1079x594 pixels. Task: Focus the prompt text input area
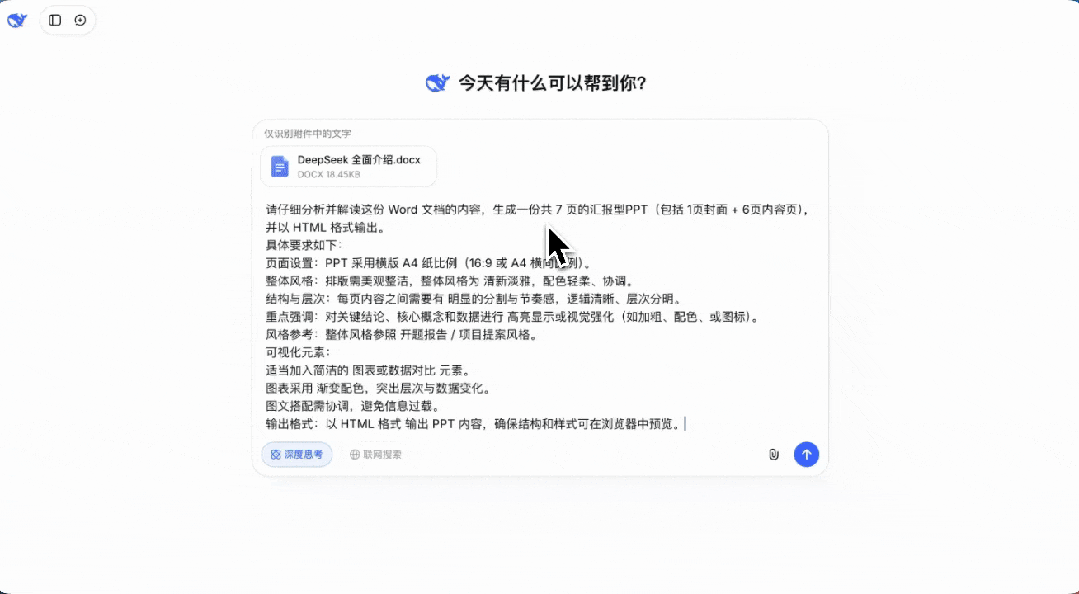540,320
